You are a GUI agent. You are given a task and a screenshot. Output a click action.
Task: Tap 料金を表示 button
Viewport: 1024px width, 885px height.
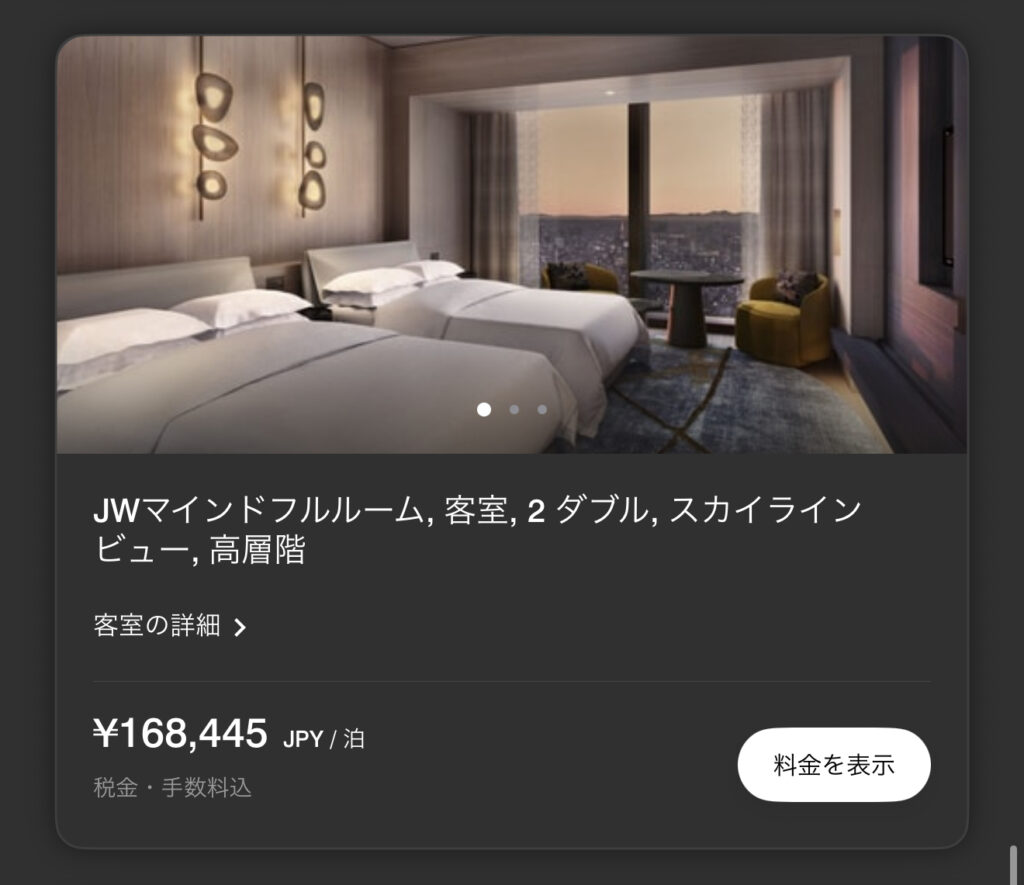pos(833,765)
